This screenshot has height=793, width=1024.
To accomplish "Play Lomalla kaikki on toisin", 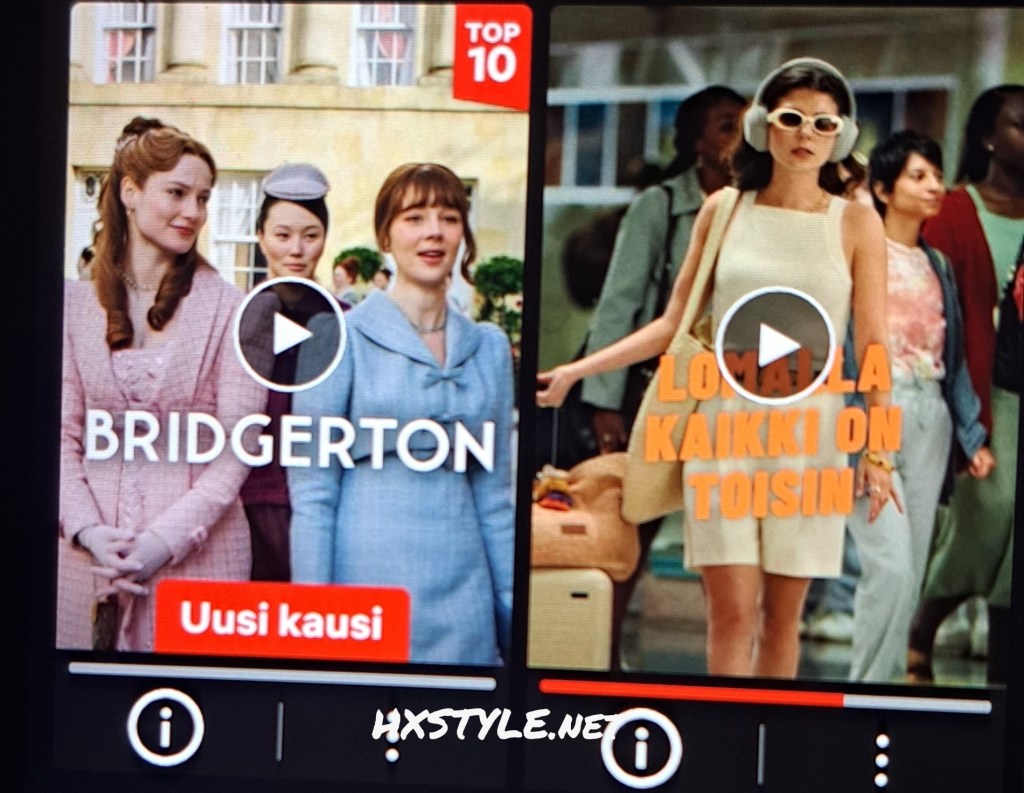I will [775, 346].
